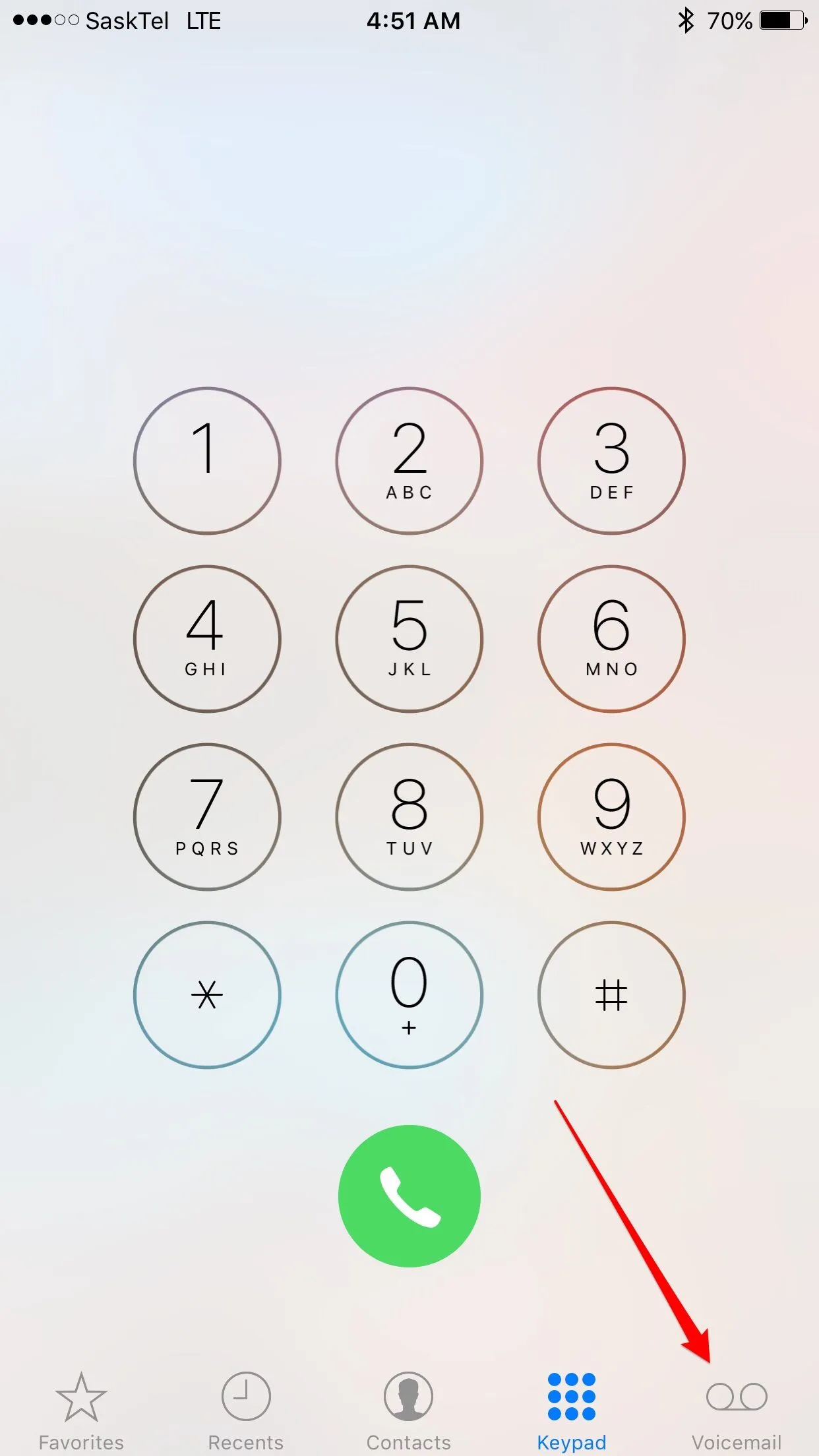Screen dimensions: 819x1456
Task: Switch to the Favorites tab
Action: click(x=81, y=1411)
